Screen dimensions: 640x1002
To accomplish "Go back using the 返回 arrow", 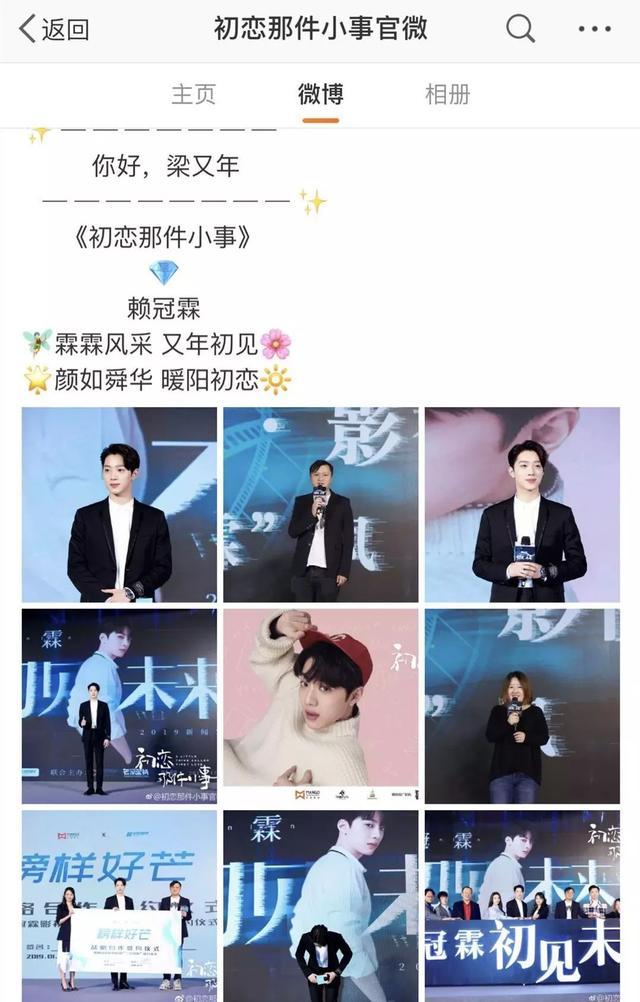I will 54,29.
